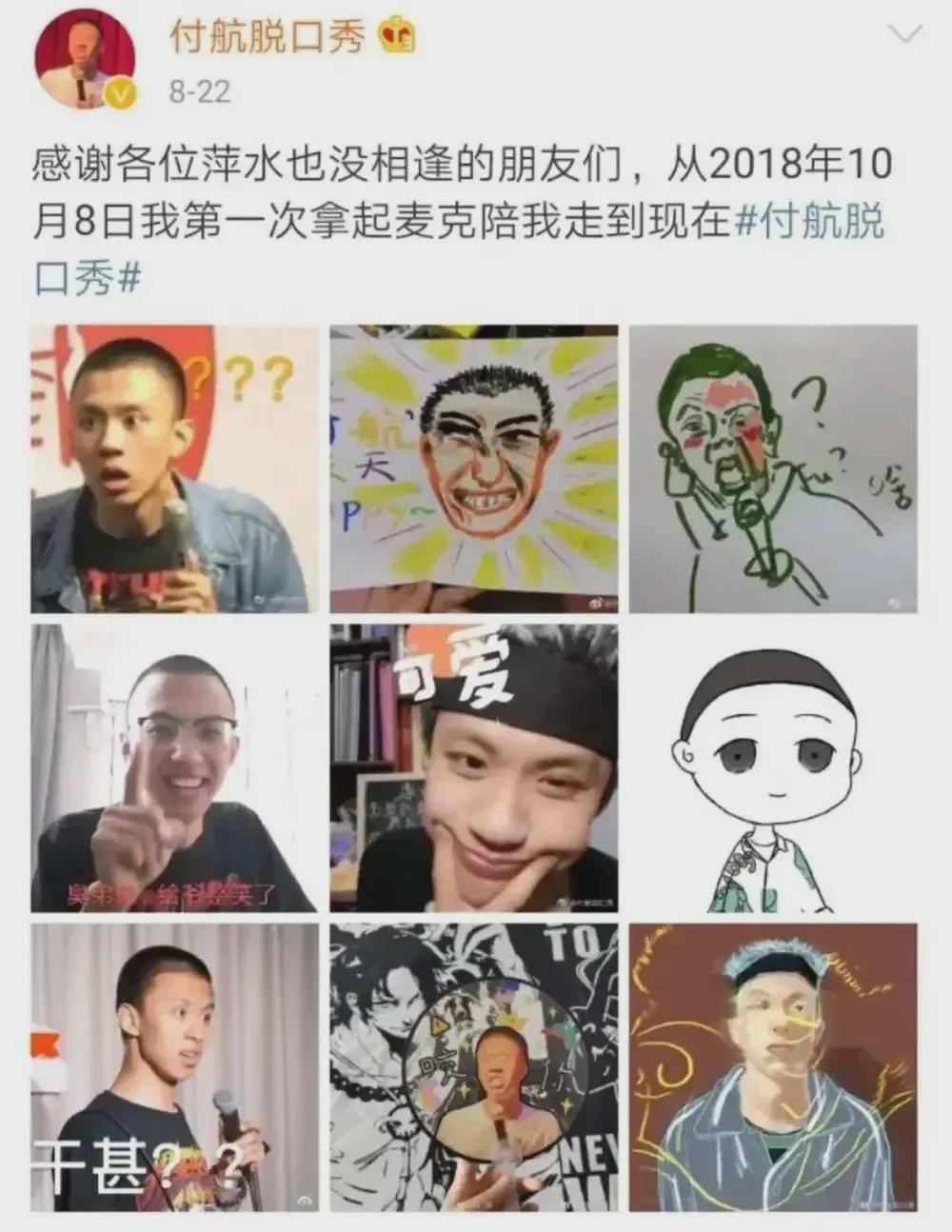This screenshot has height=1232, width=952.
Task: View the painted portrait on brown background
Action: coord(773,1066)
